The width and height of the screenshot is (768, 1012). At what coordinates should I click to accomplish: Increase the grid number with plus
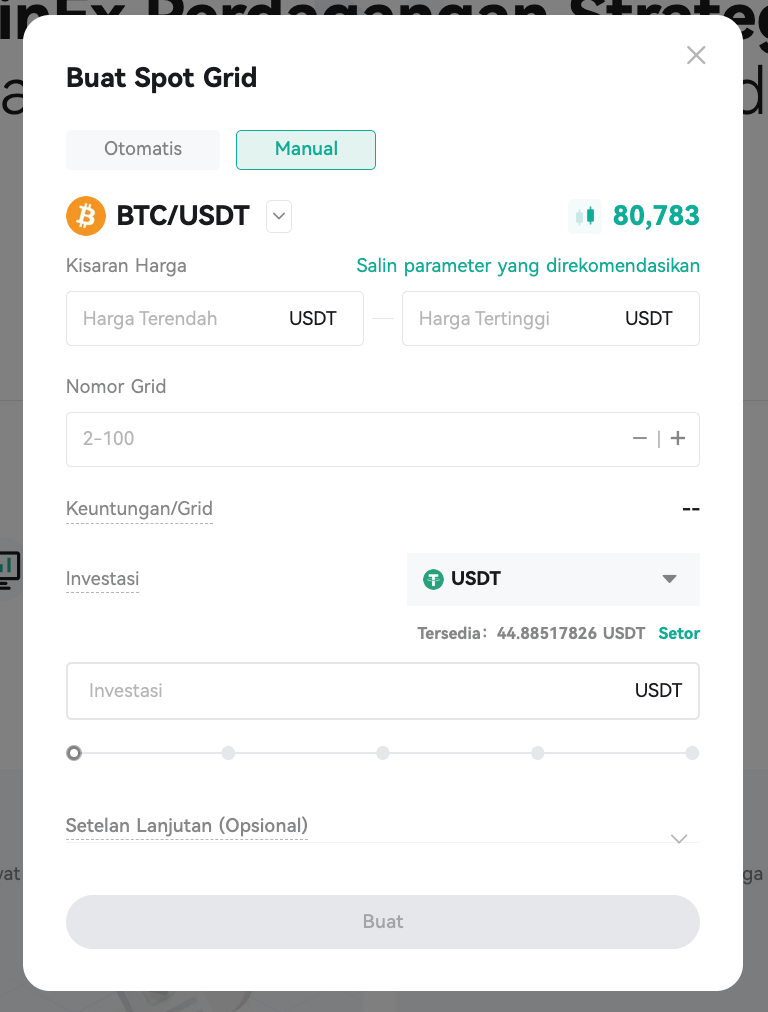click(x=678, y=439)
